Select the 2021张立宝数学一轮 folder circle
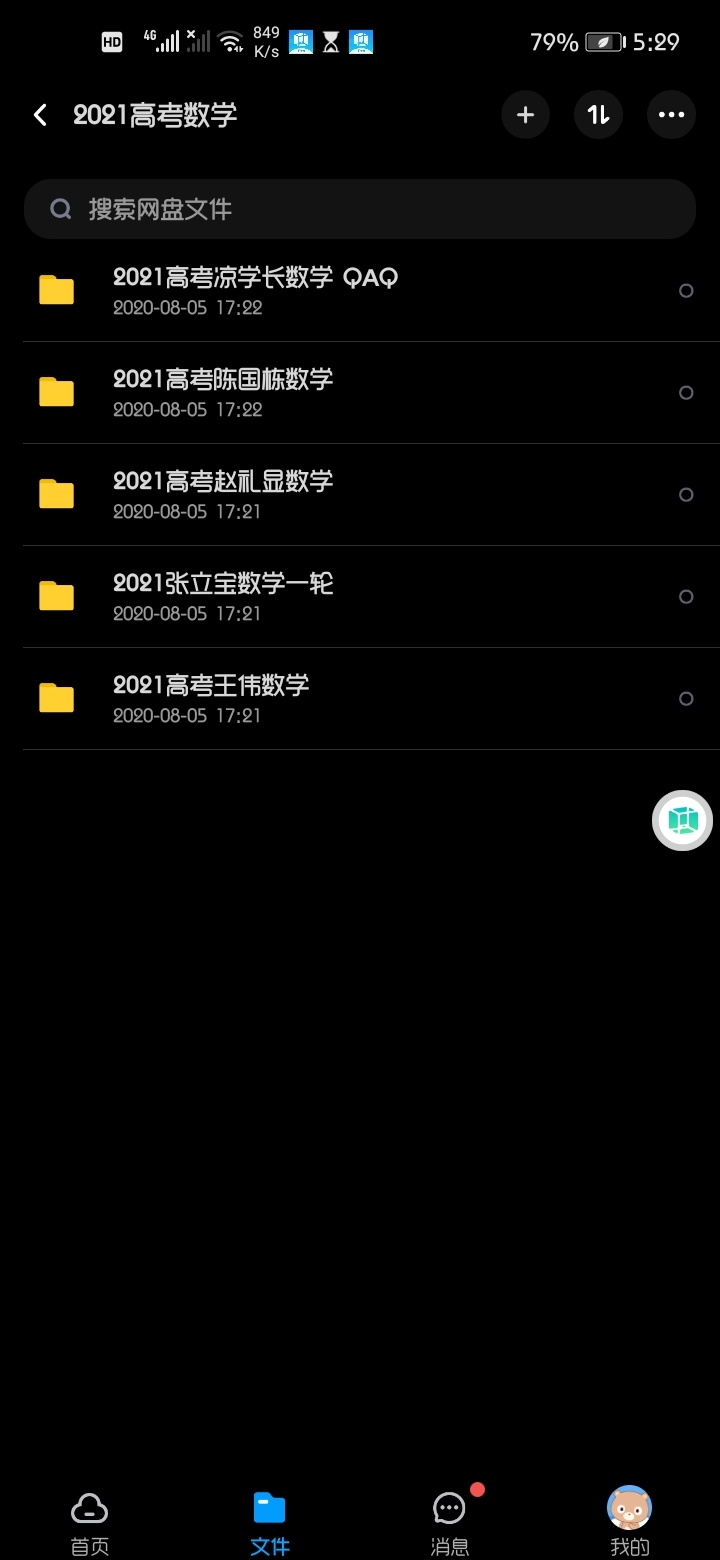The image size is (720, 1560). [686, 597]
